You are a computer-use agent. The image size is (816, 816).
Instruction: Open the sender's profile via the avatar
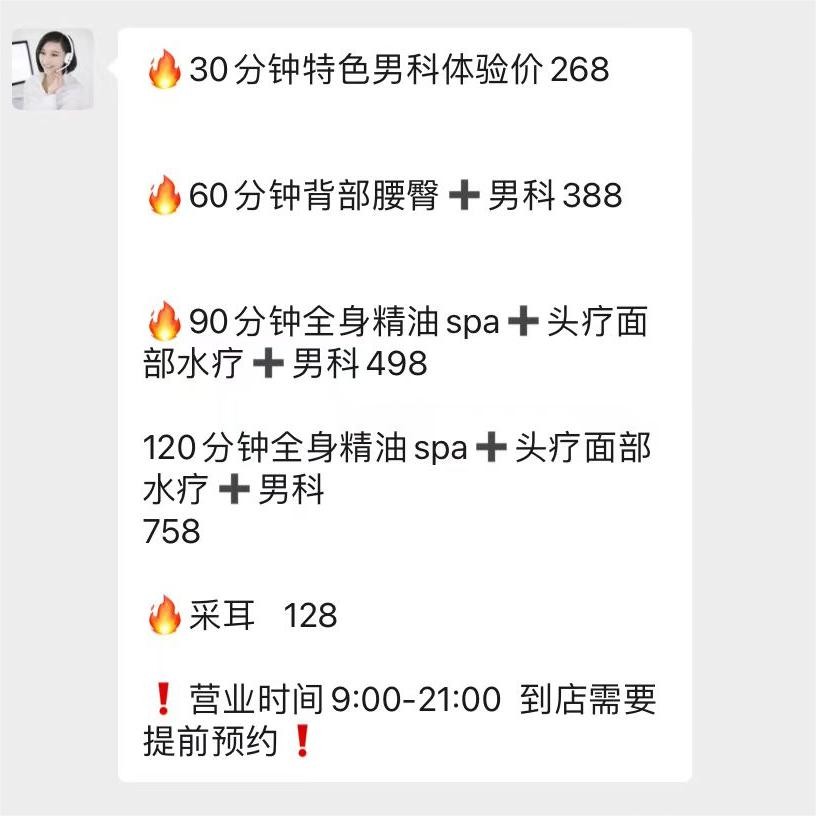pyautogui.click(x=52, y=69)
